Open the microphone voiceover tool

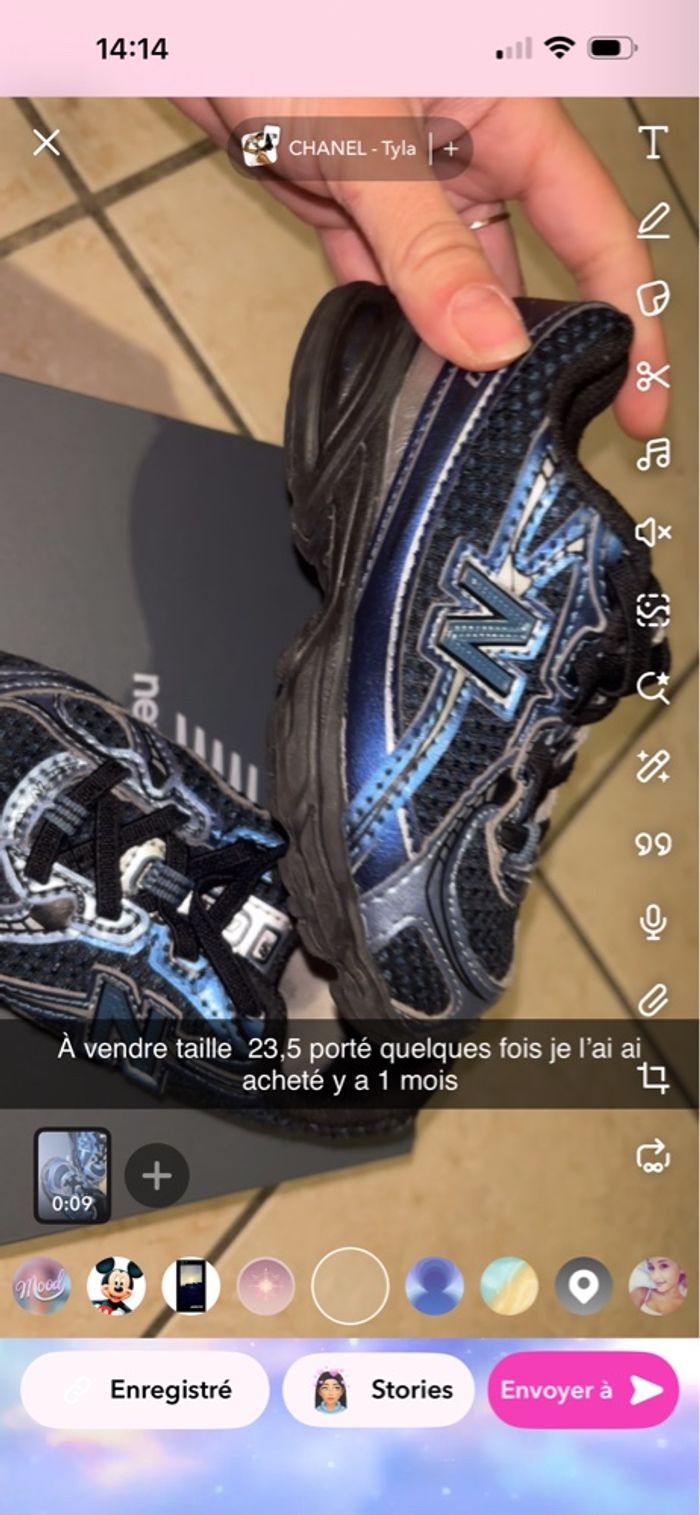[x=653, y=923]
